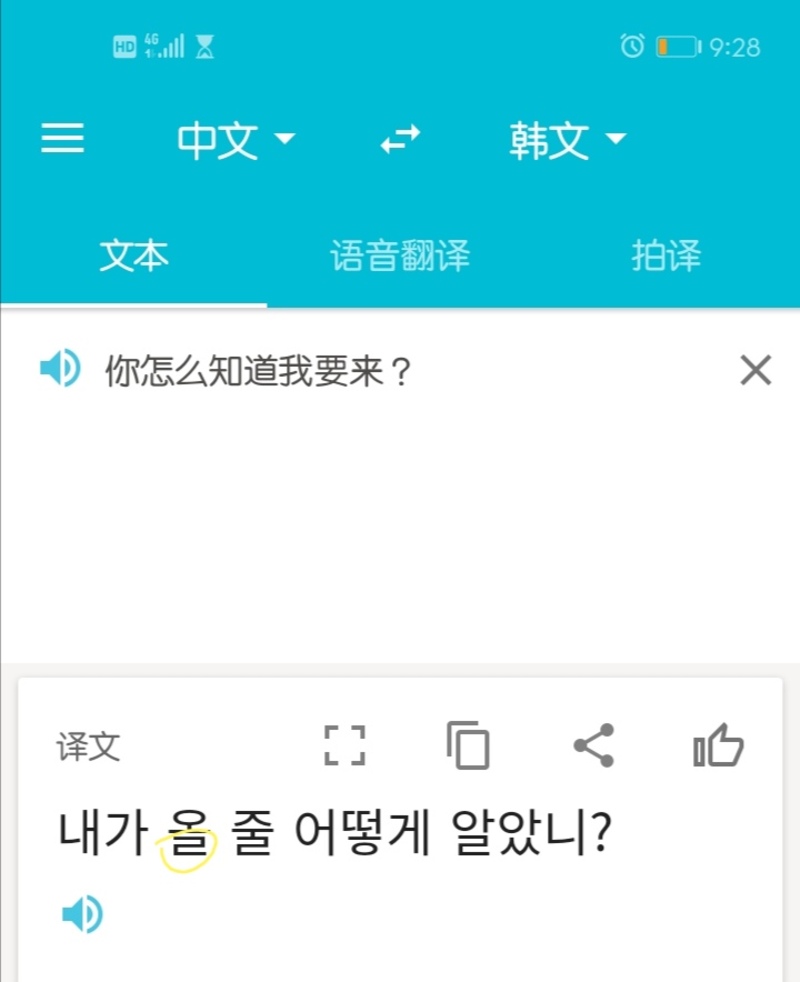The image size is (800, 982).
Task: Switch to the 语音翻译 tab
Action: [400, 257]
